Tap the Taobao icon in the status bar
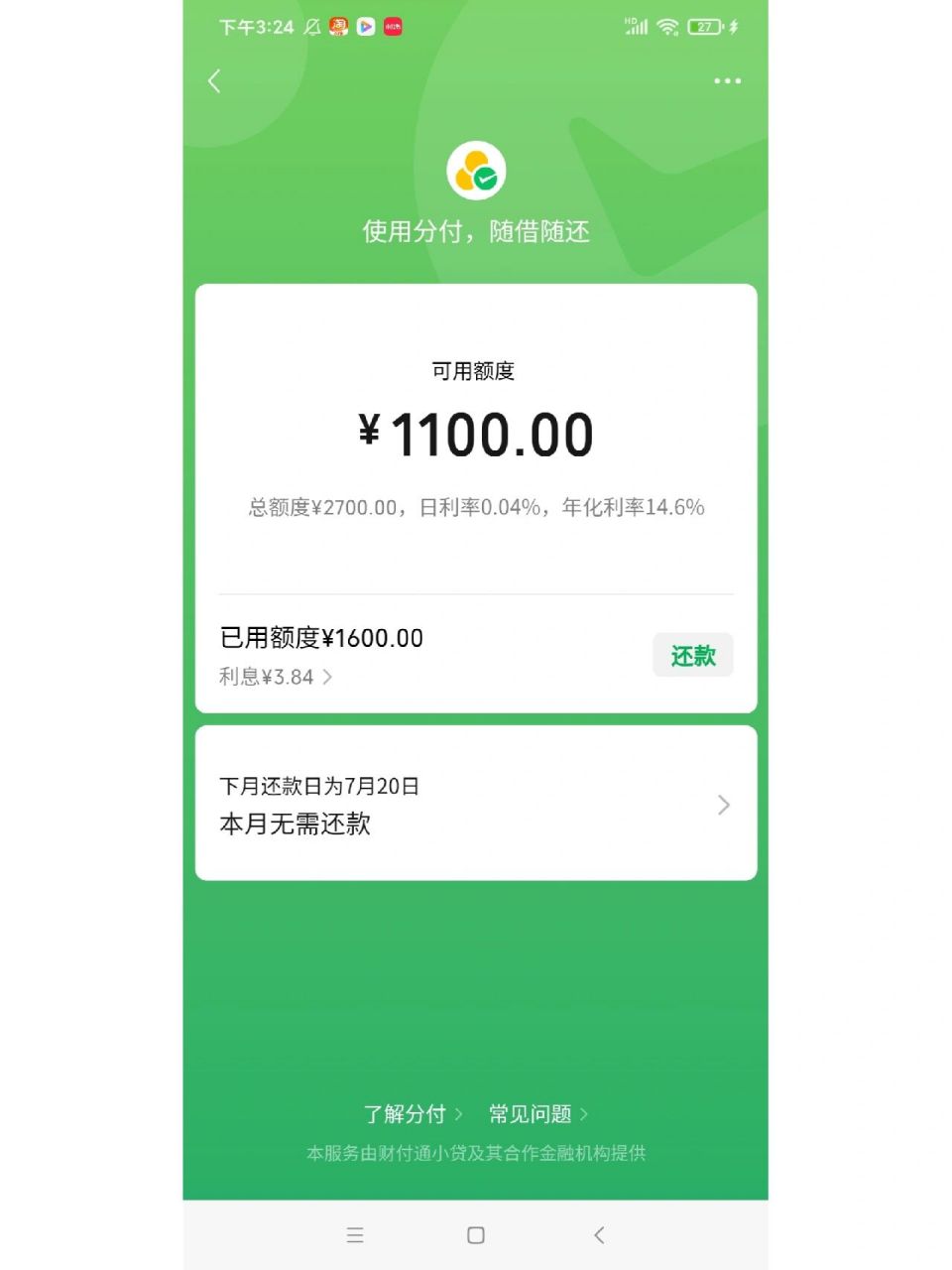The width and height of the screenshot is (952, 1270). coord(338,27)
